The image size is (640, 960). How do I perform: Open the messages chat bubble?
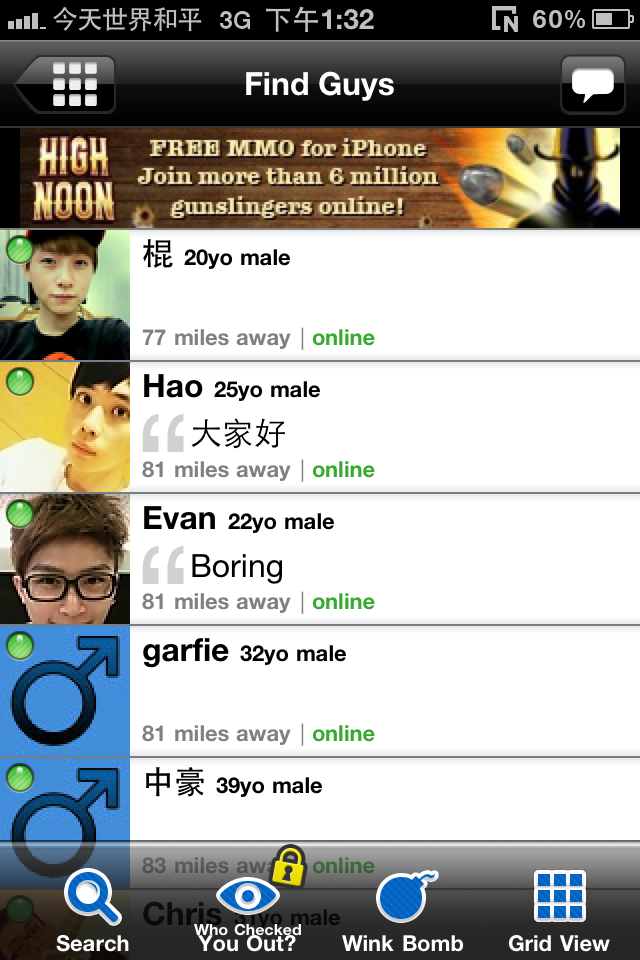coord(592,84)
